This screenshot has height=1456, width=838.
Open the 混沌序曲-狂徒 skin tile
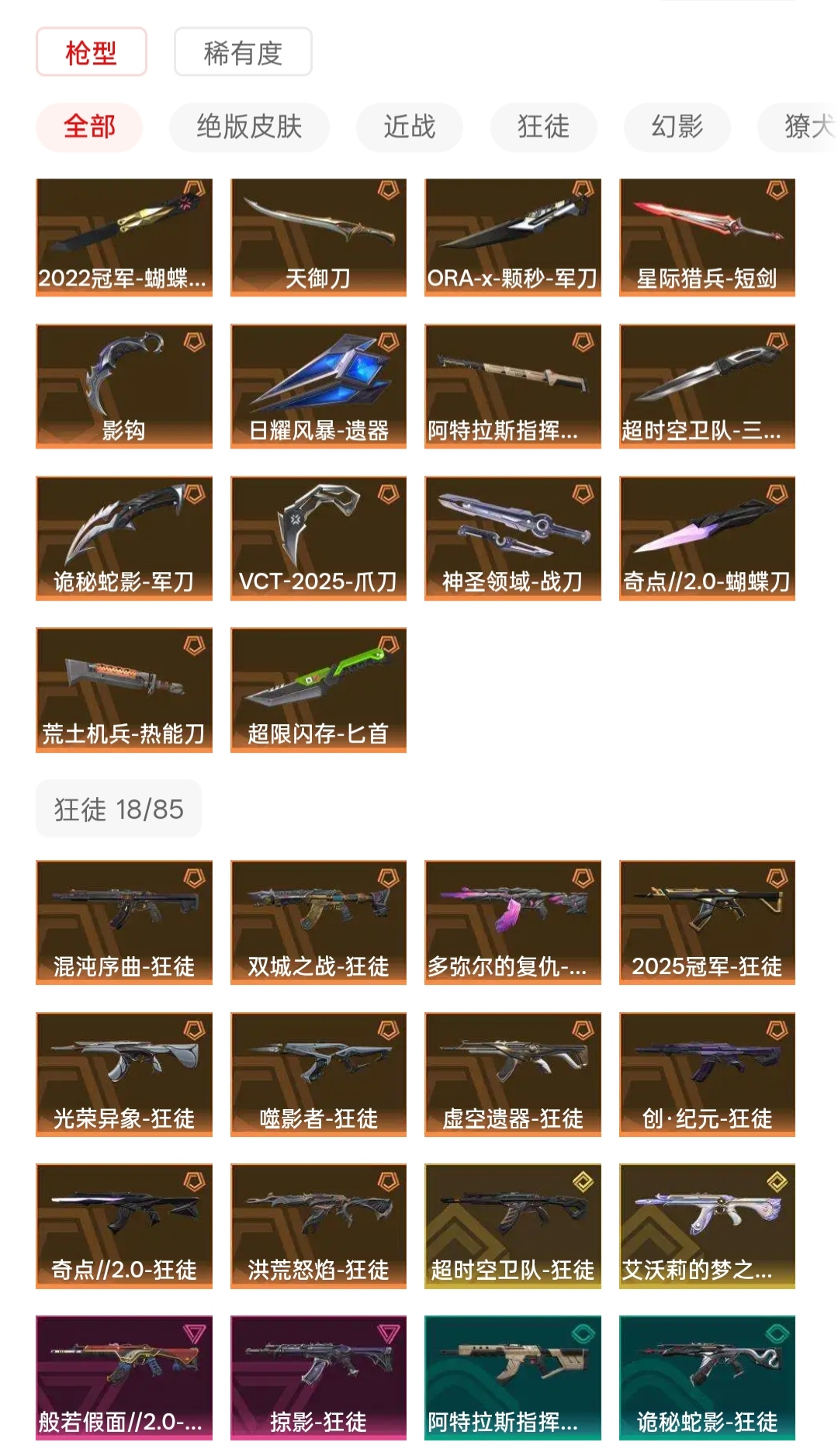124,921
